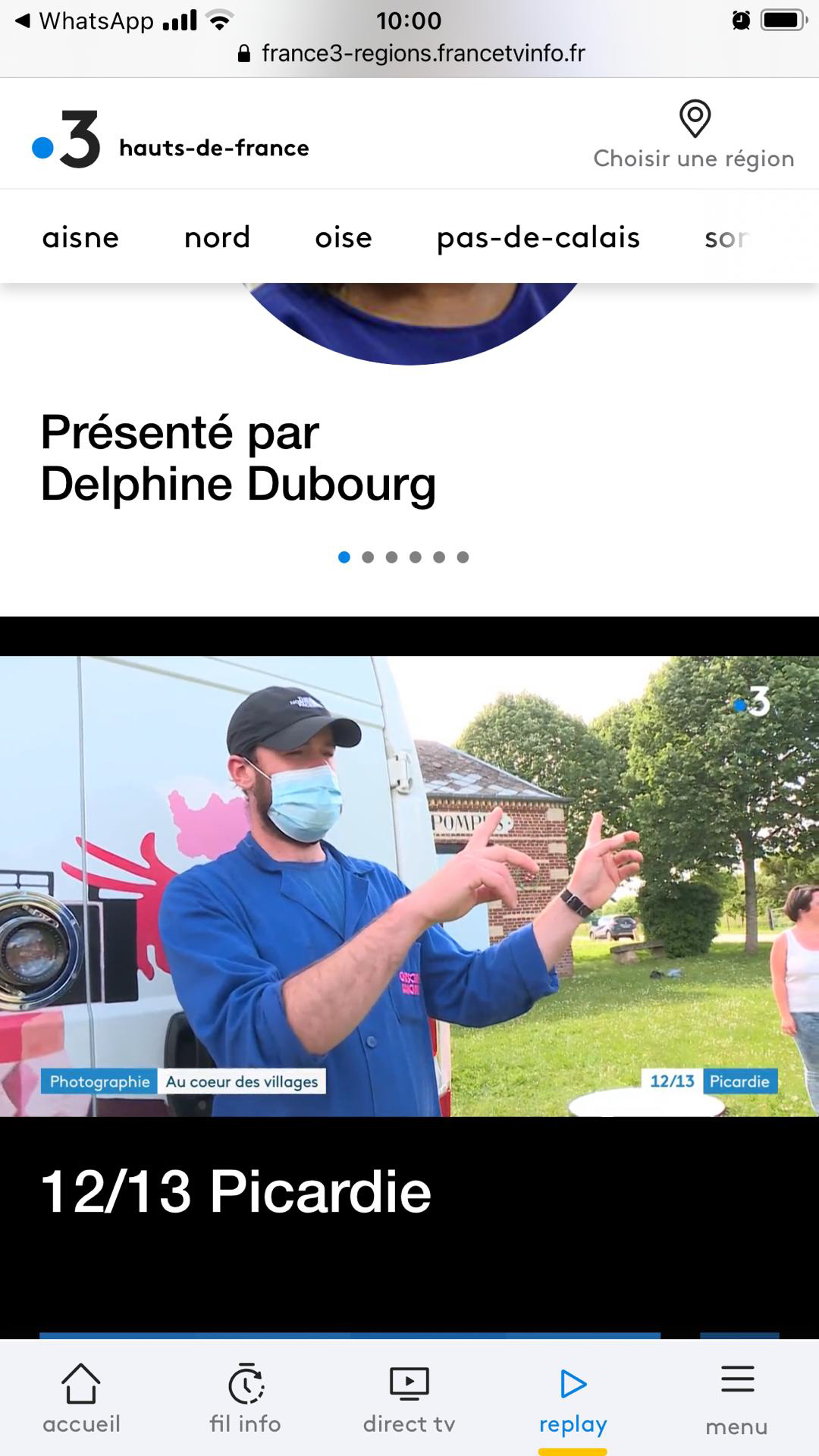The image size is (819, 1456).
Task: Tap the carousel page indicator dots
Action: pyautogui.click(x=403, y=557)
